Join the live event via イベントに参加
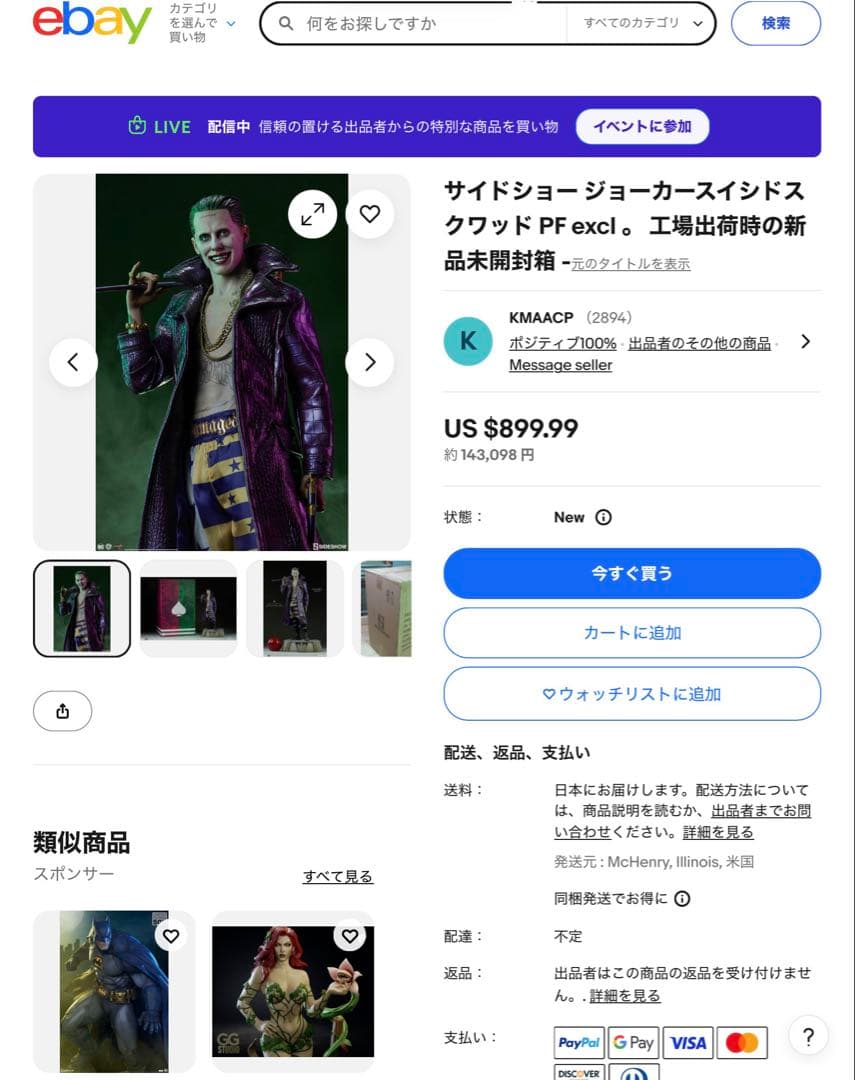 (642, 127)
